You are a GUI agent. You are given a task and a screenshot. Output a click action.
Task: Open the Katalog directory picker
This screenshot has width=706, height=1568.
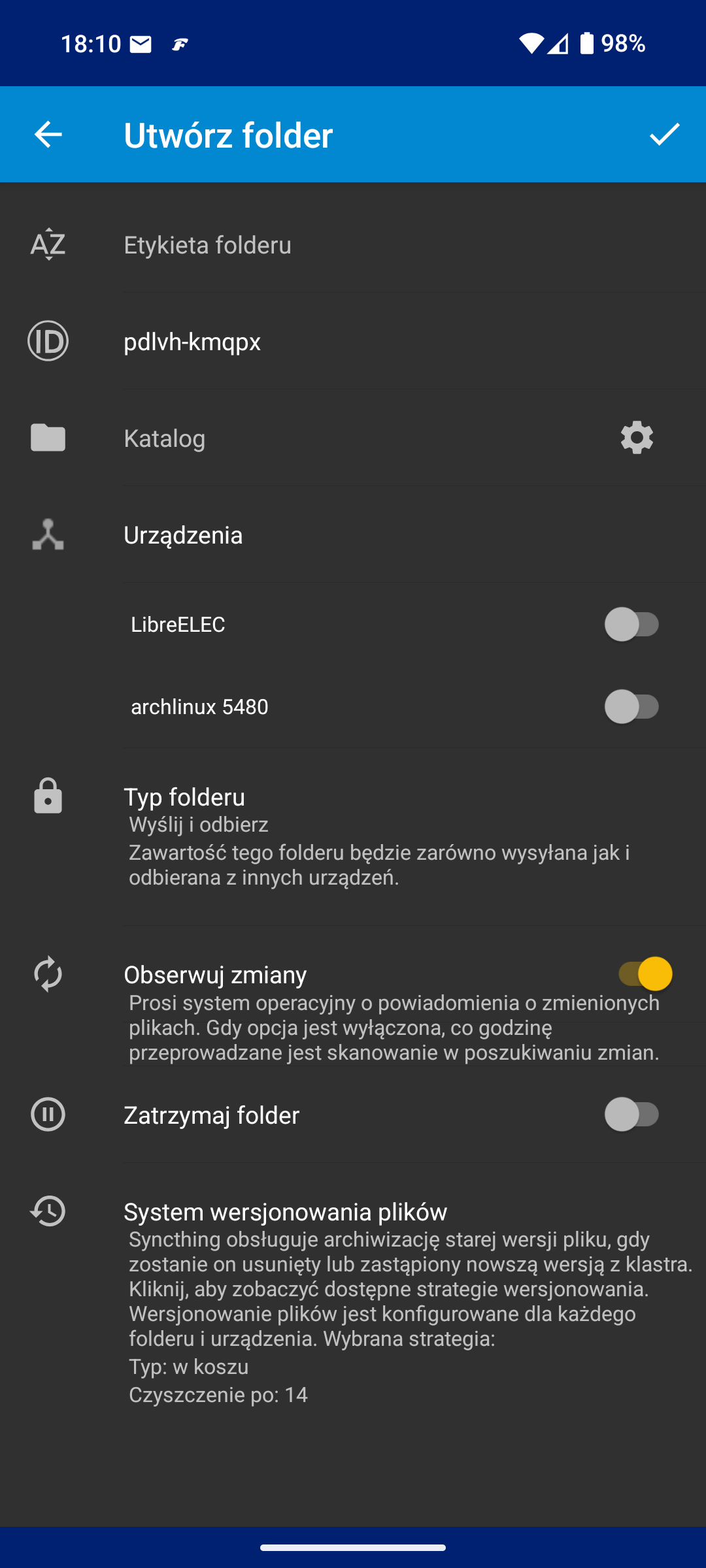click(x=327, y=438)
